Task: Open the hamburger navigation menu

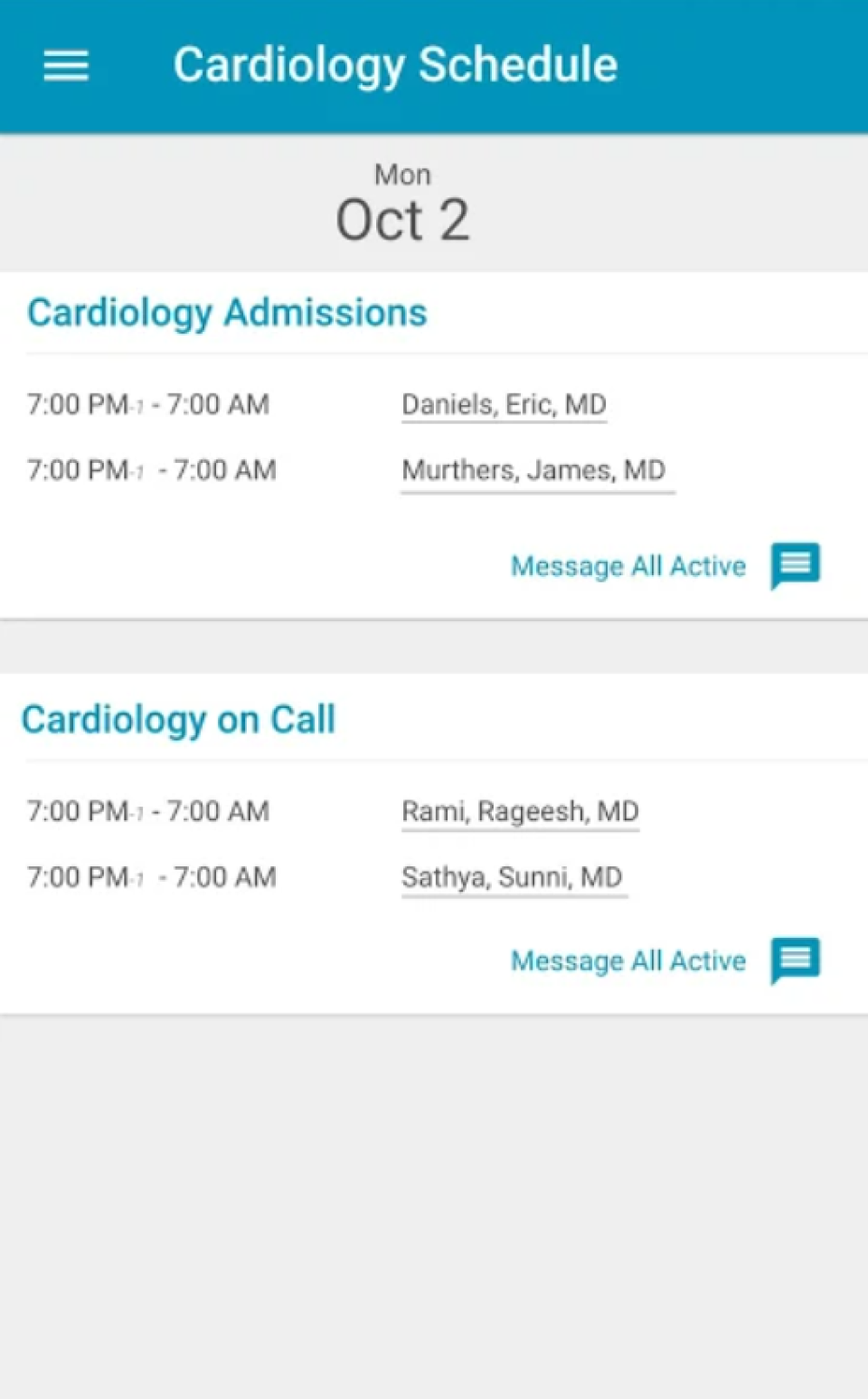Action: 66,66
